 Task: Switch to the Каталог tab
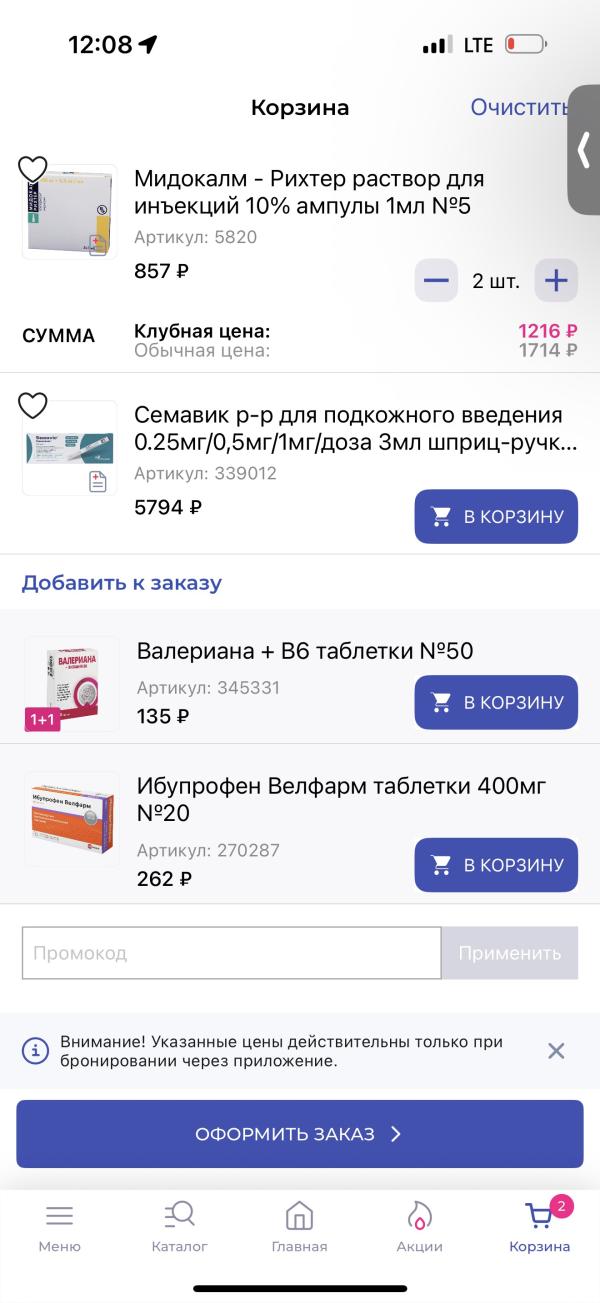[179, 1227]
